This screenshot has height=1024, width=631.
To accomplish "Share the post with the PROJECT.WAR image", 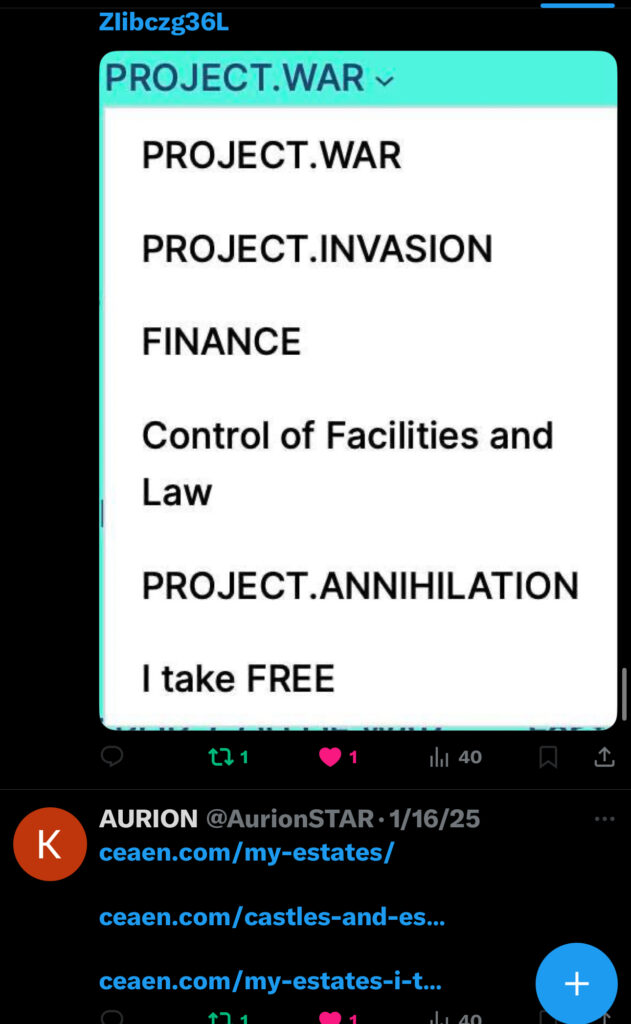I will (x=604, y=757).
